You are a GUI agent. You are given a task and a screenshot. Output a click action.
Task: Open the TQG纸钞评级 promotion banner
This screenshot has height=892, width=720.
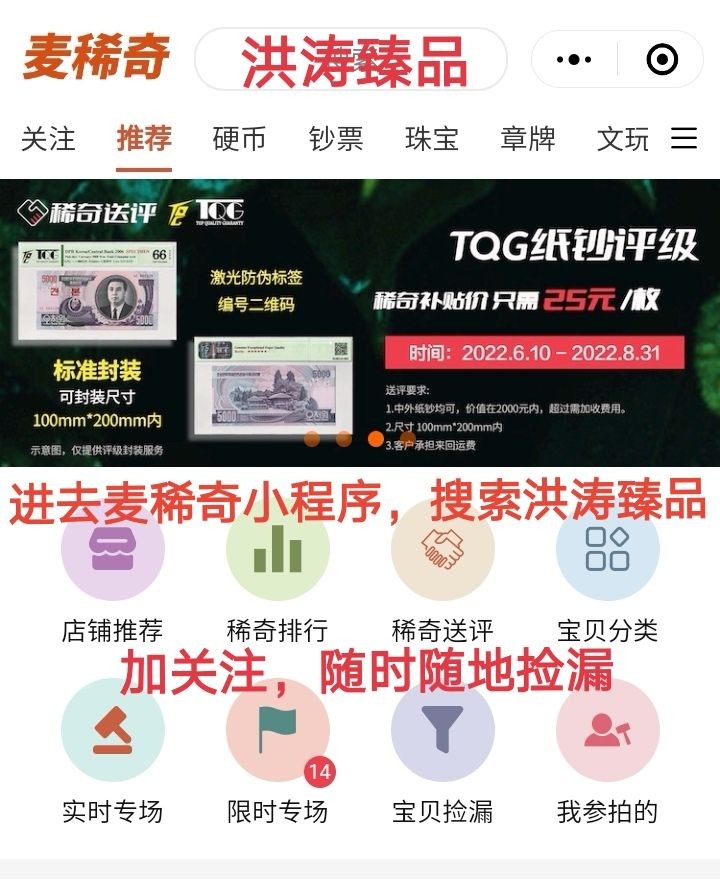coord(360,322)
